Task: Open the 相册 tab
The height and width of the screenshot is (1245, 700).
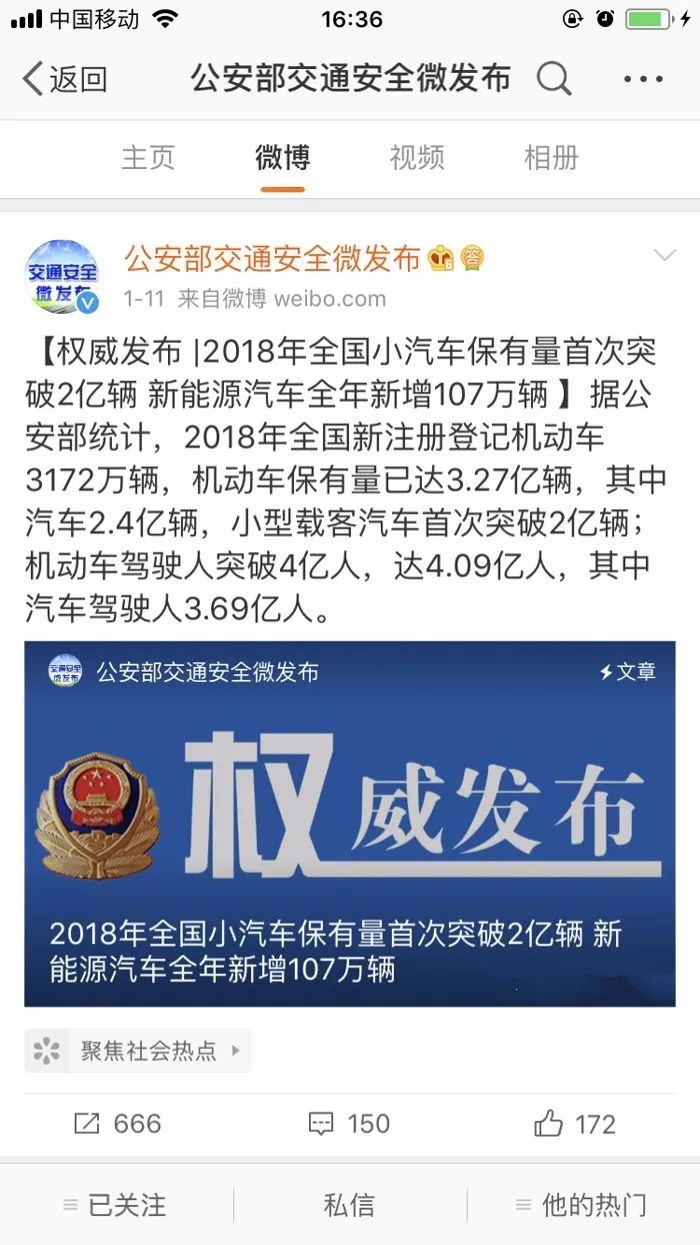Action: coord(551,157)
